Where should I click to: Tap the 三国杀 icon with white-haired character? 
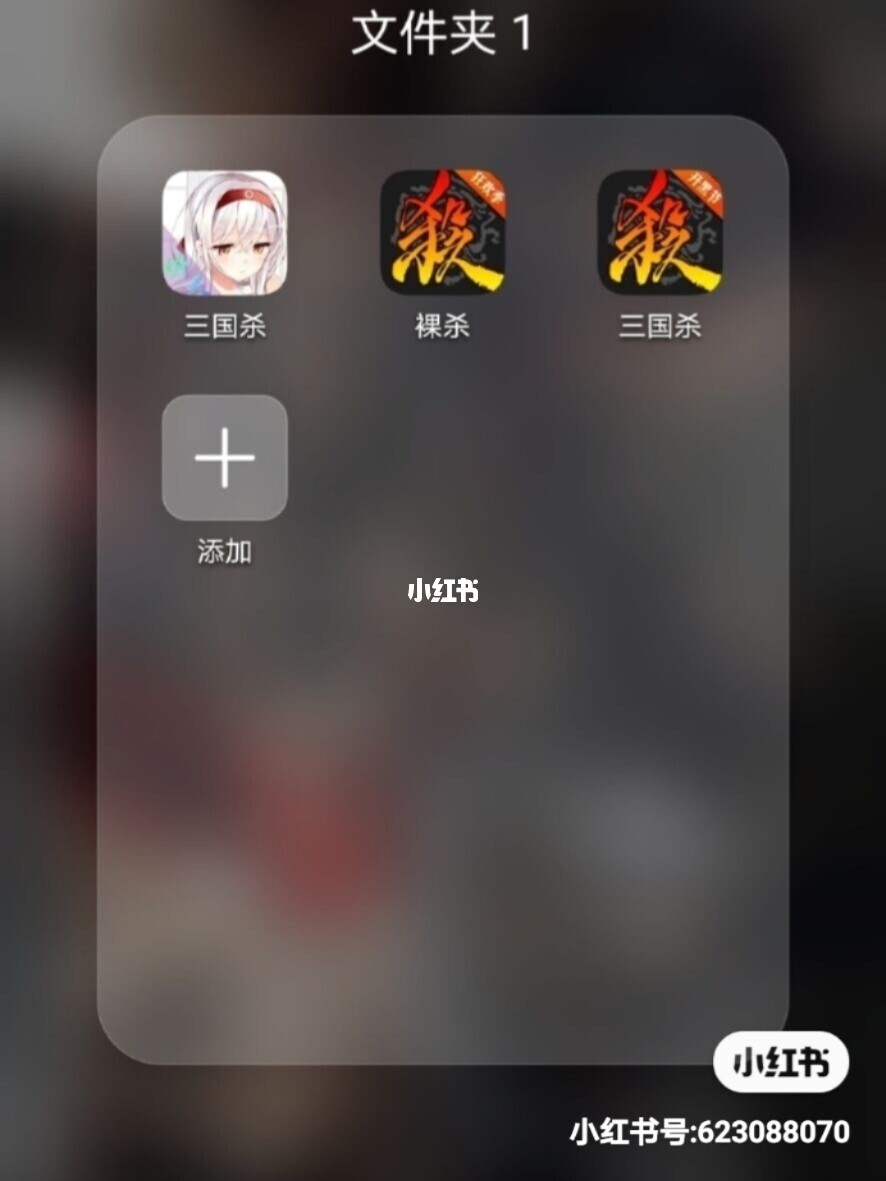pyautogui.click(x=224, y=234)
